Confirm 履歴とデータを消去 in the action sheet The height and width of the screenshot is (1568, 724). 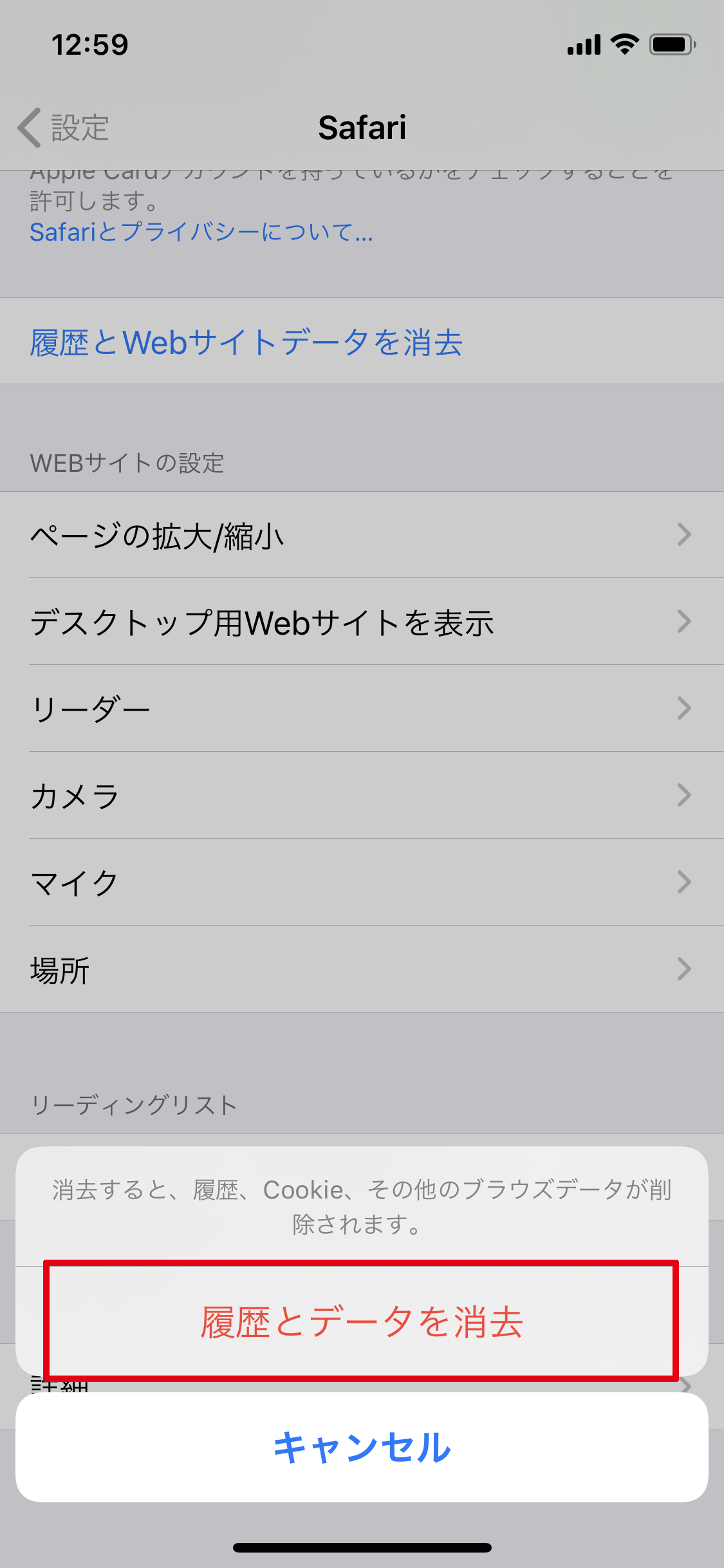[x=362, y=1322]
